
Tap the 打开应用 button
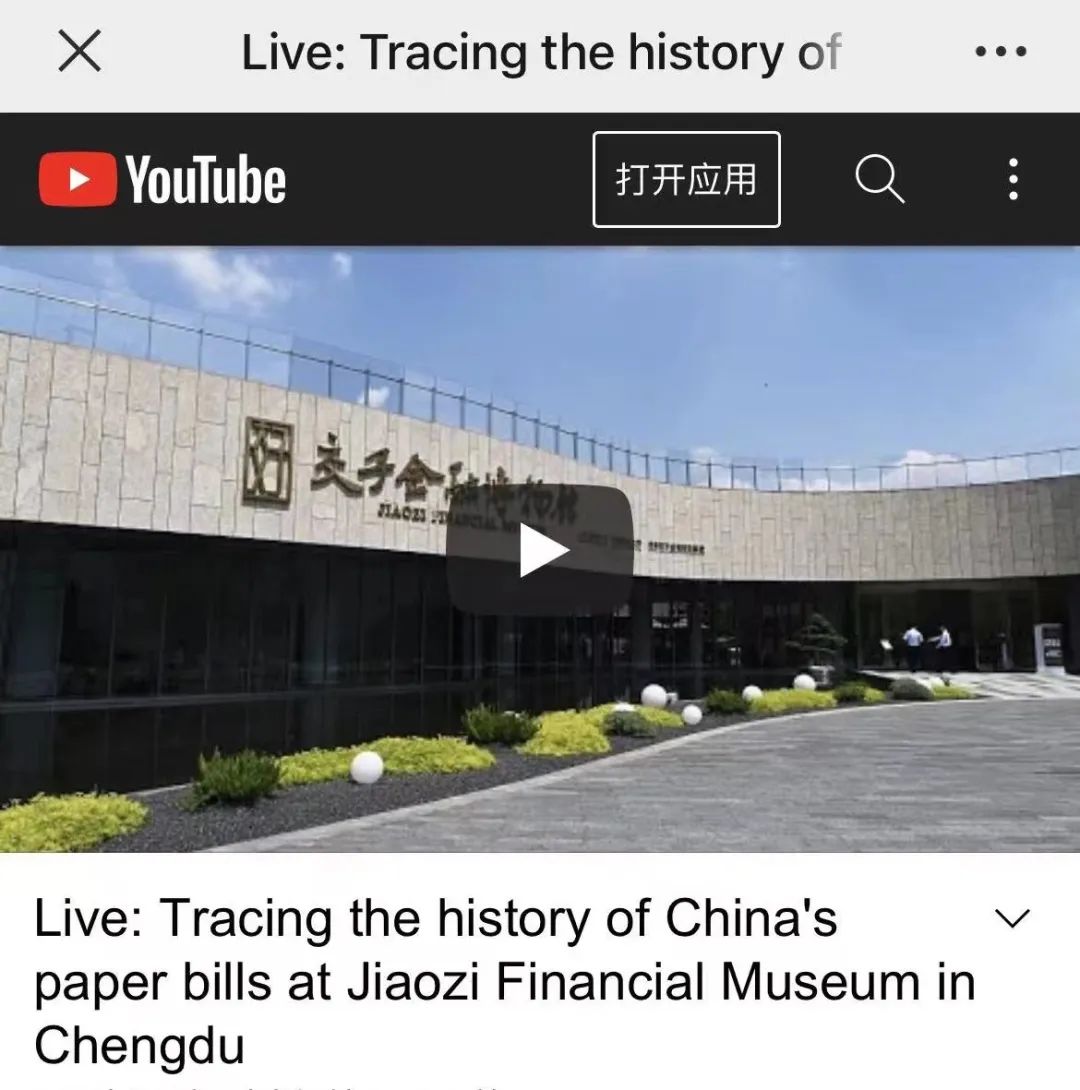[x=686, y=180]
